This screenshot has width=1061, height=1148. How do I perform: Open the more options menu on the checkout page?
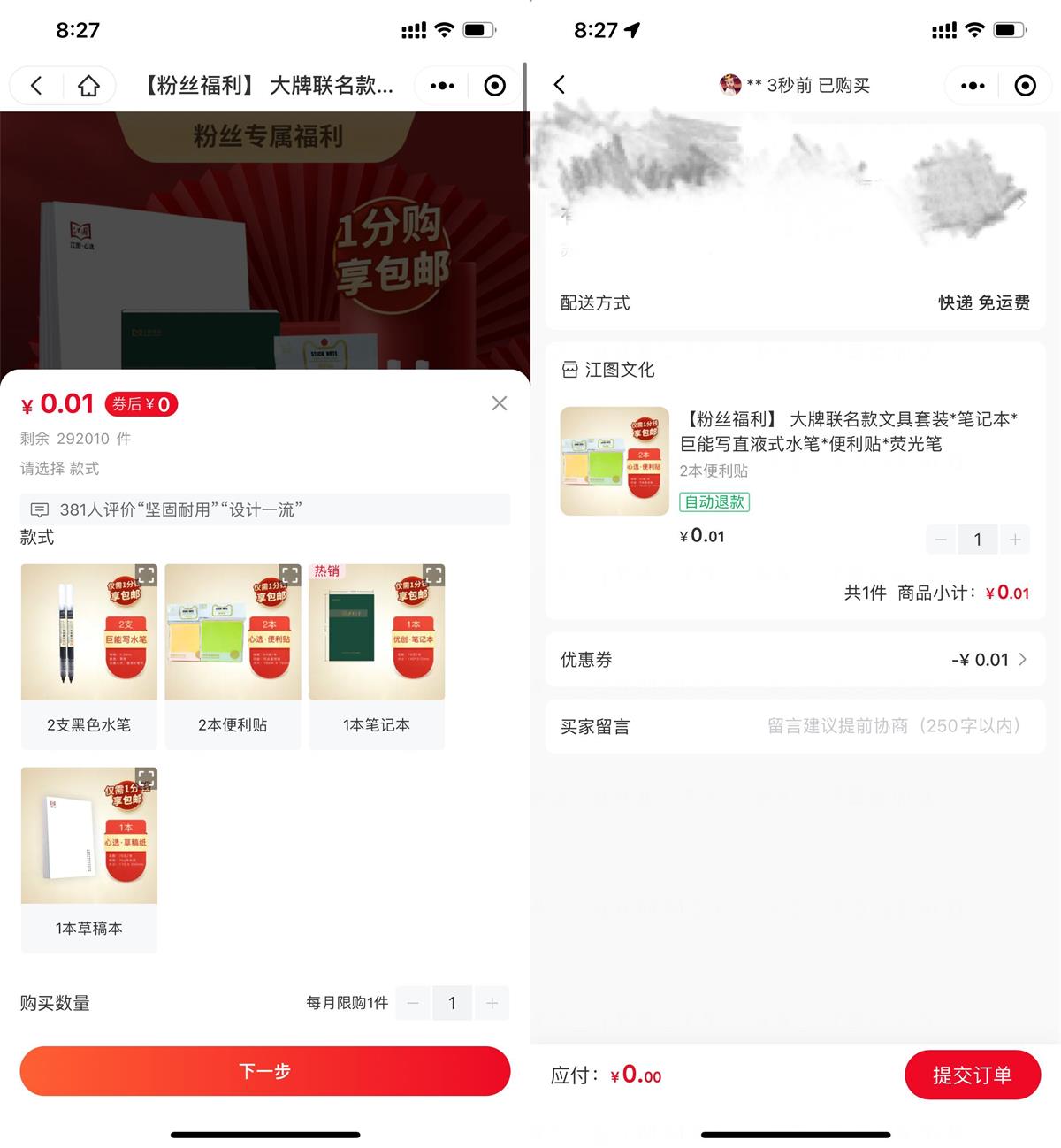(x=973, y=85)
